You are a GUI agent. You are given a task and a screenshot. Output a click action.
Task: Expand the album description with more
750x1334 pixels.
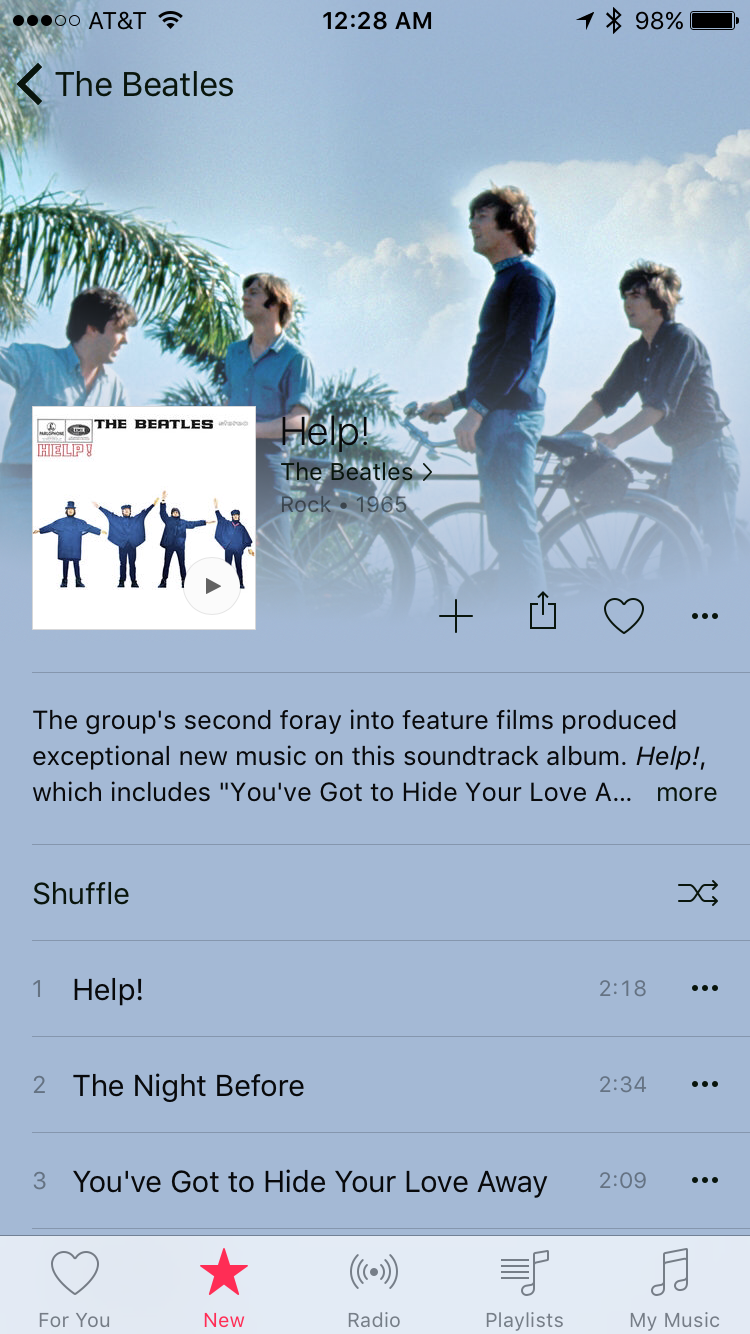pos(686,792)
